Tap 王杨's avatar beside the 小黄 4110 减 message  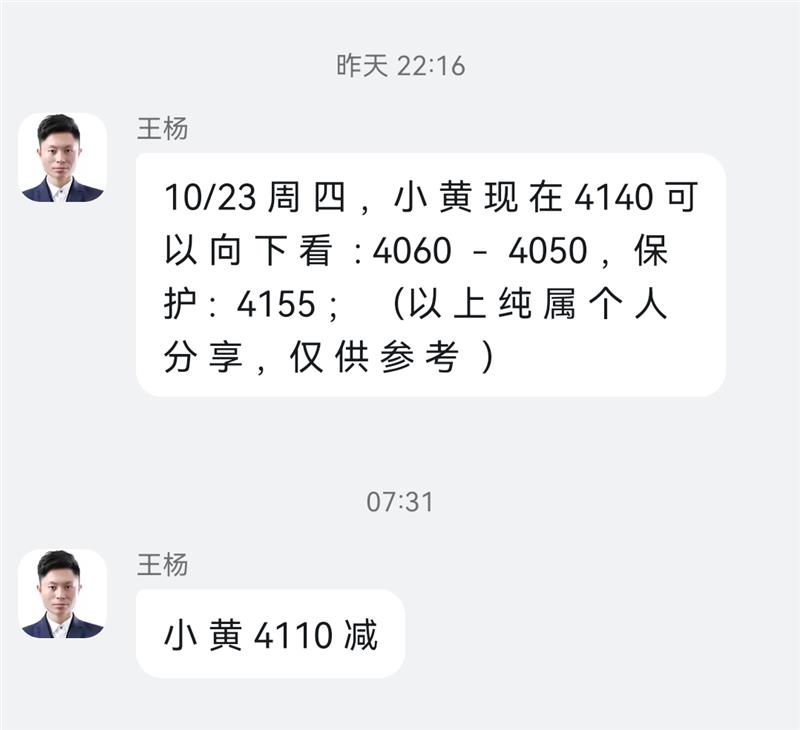pos(62,594)
